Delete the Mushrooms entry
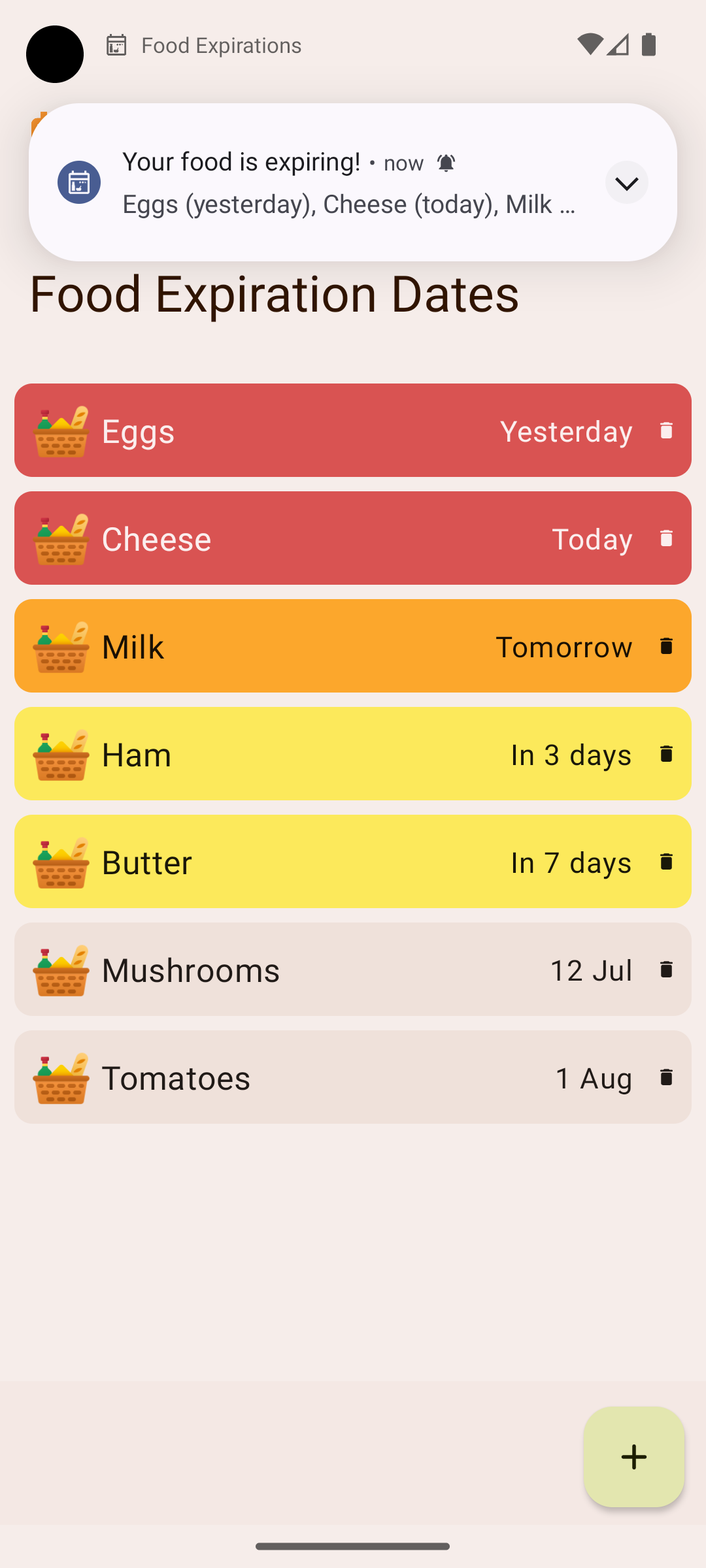Viewport: 706px width, 1568px height. pos(666,970)
